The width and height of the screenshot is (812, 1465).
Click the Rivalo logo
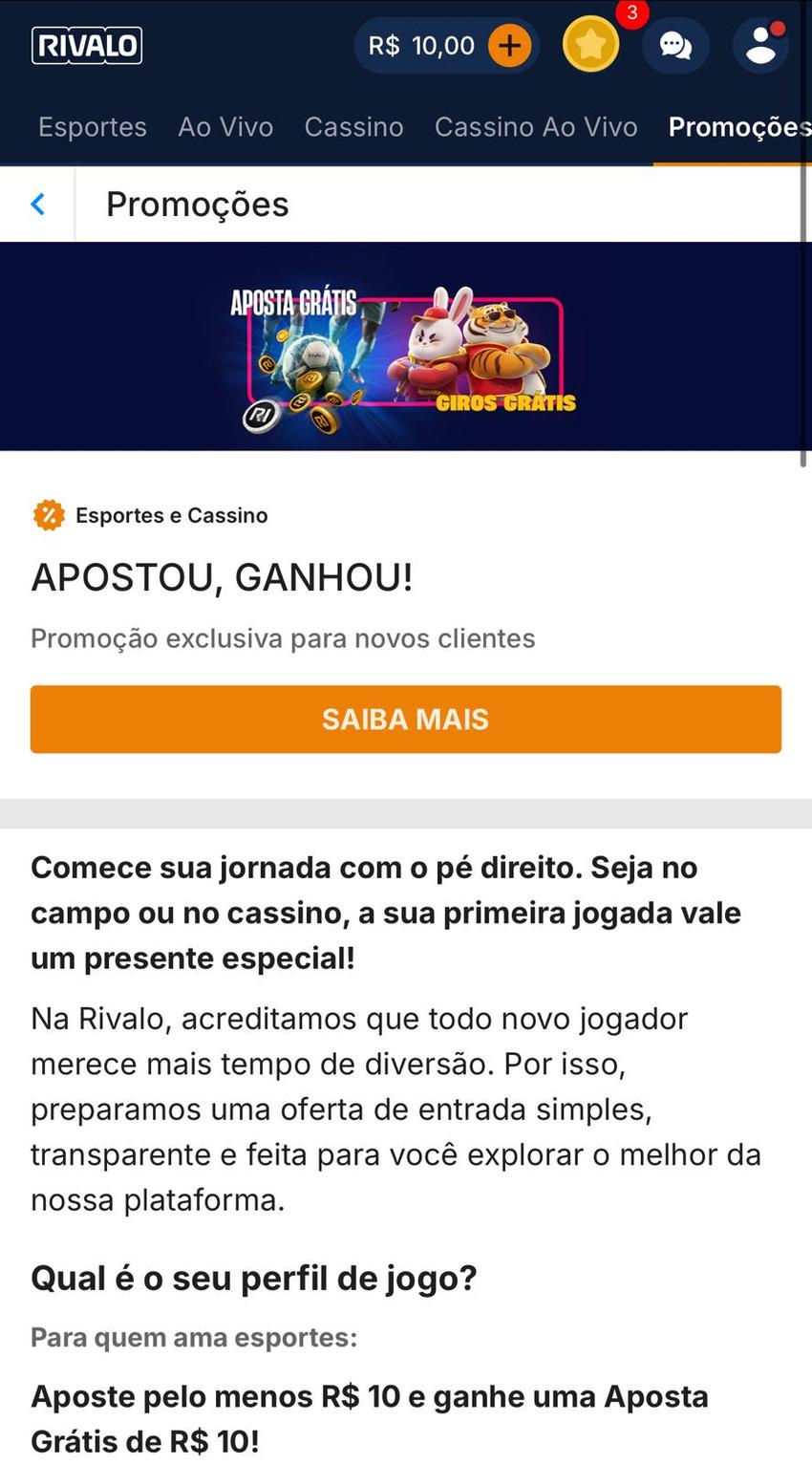(x=87, y=44)
